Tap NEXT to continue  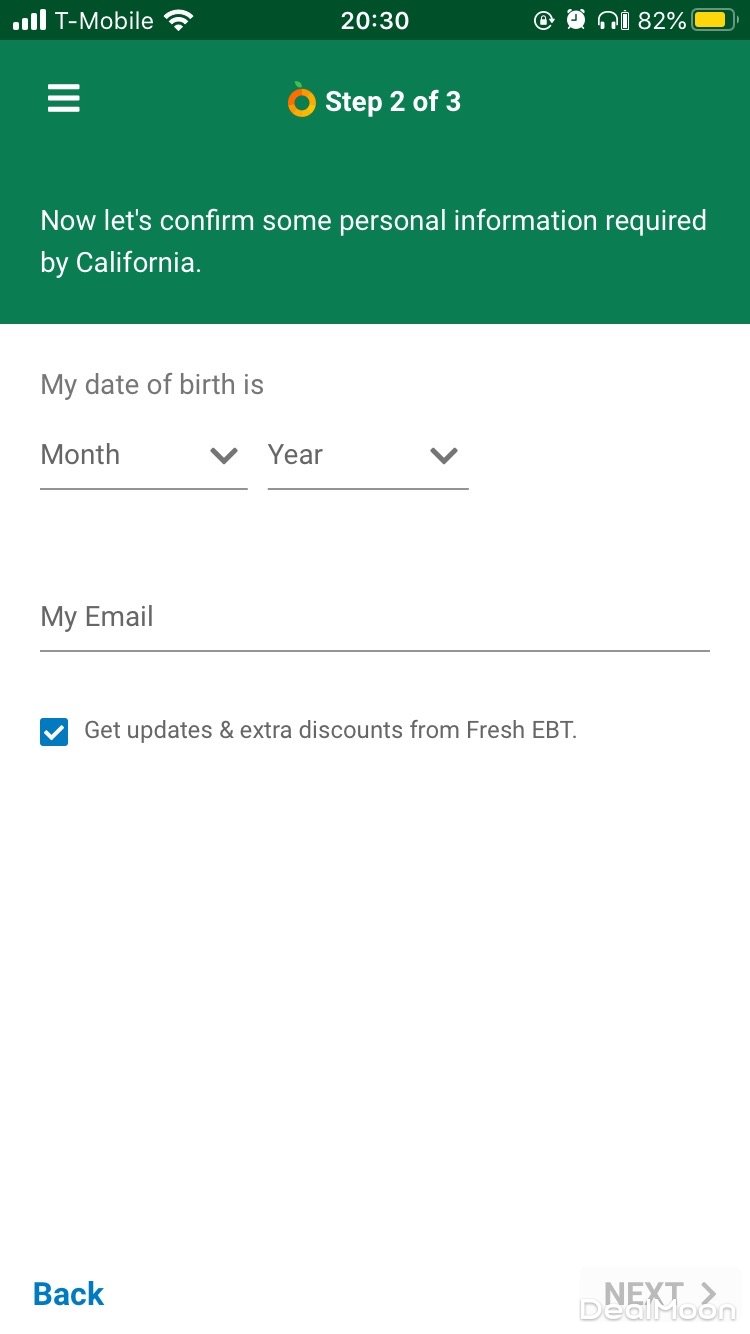(x=660, y=1294)
